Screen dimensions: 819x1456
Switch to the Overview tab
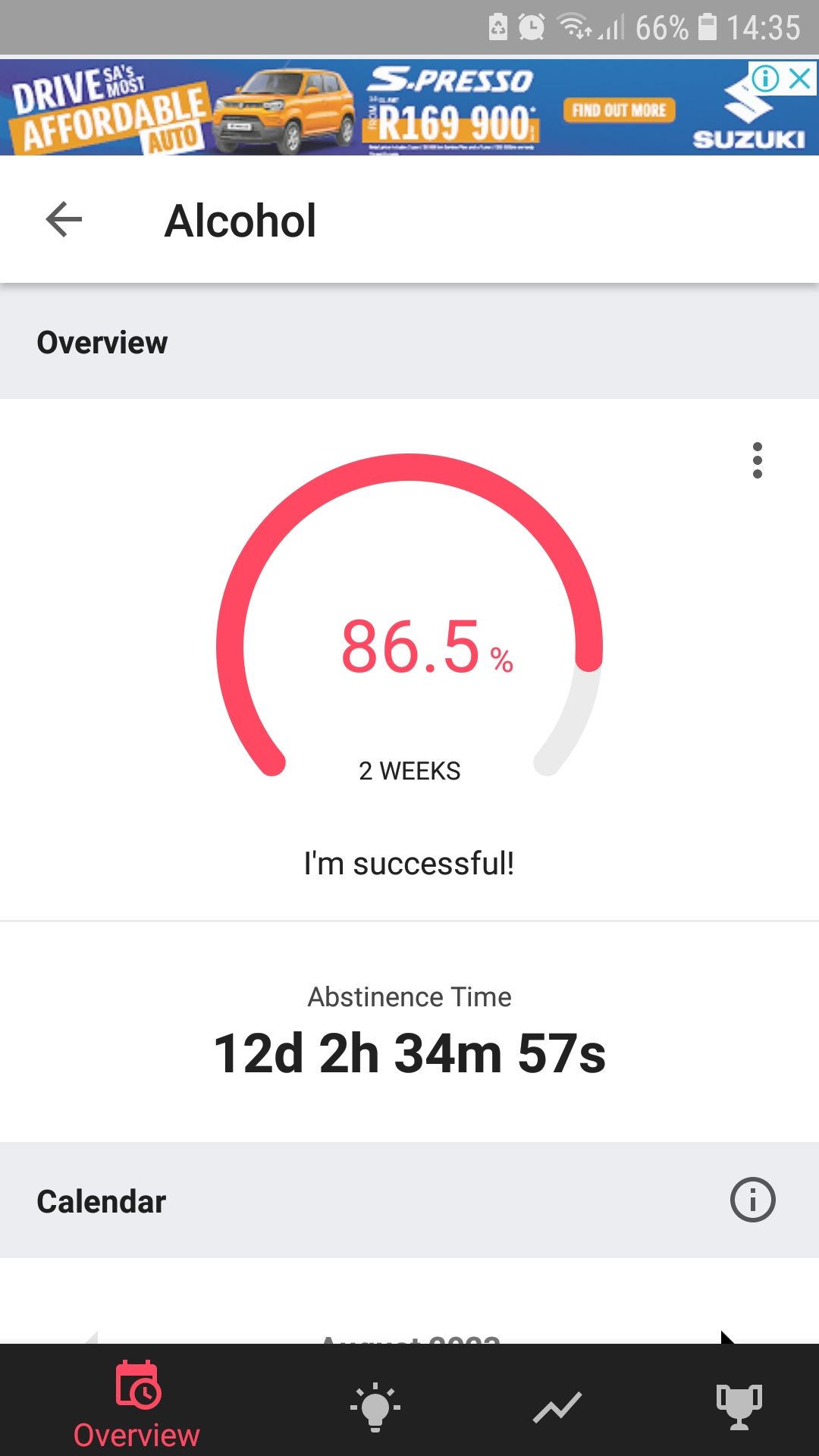[x=136, y=1405]
